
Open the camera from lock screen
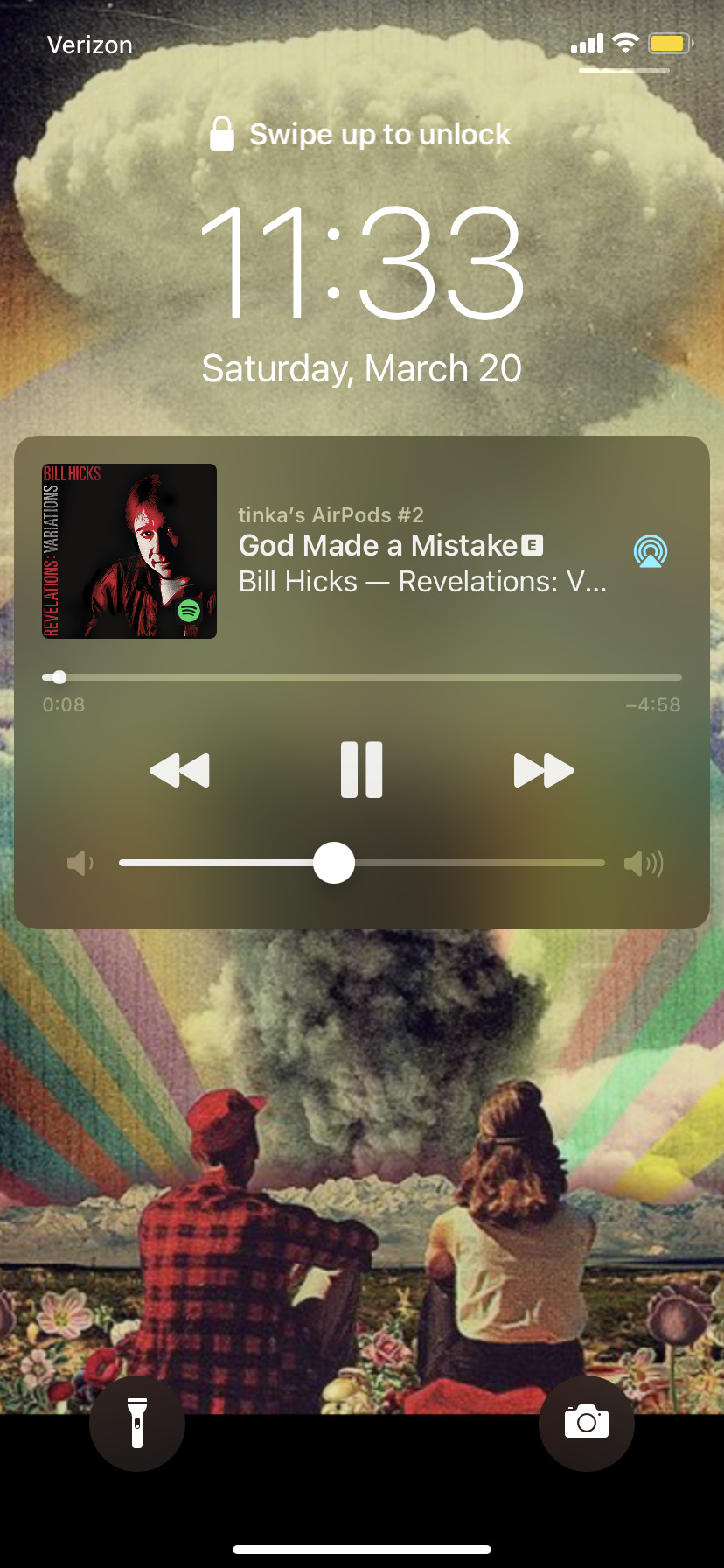(586, 1423)
